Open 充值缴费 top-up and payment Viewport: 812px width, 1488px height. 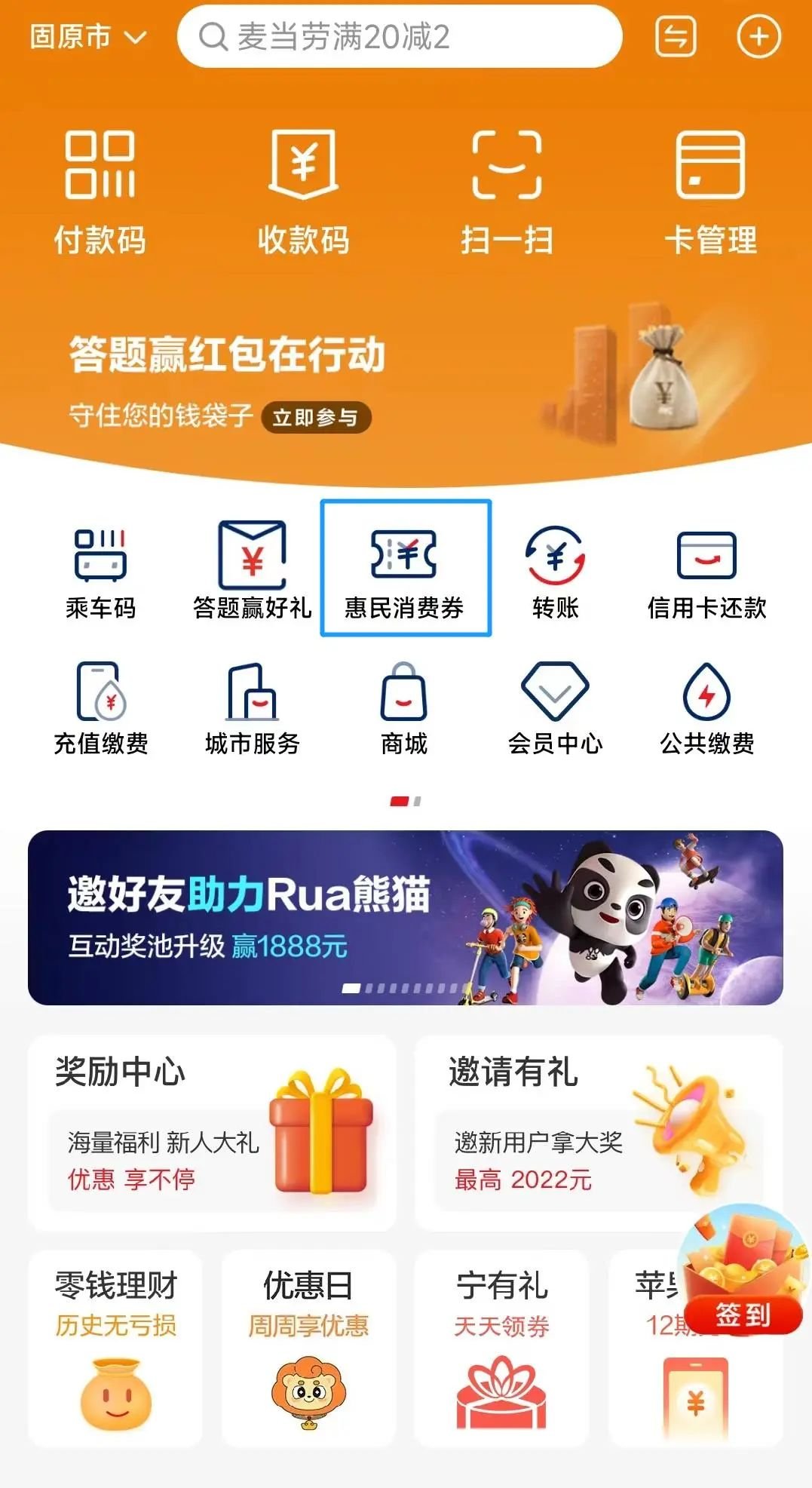[x=100, y=707]
